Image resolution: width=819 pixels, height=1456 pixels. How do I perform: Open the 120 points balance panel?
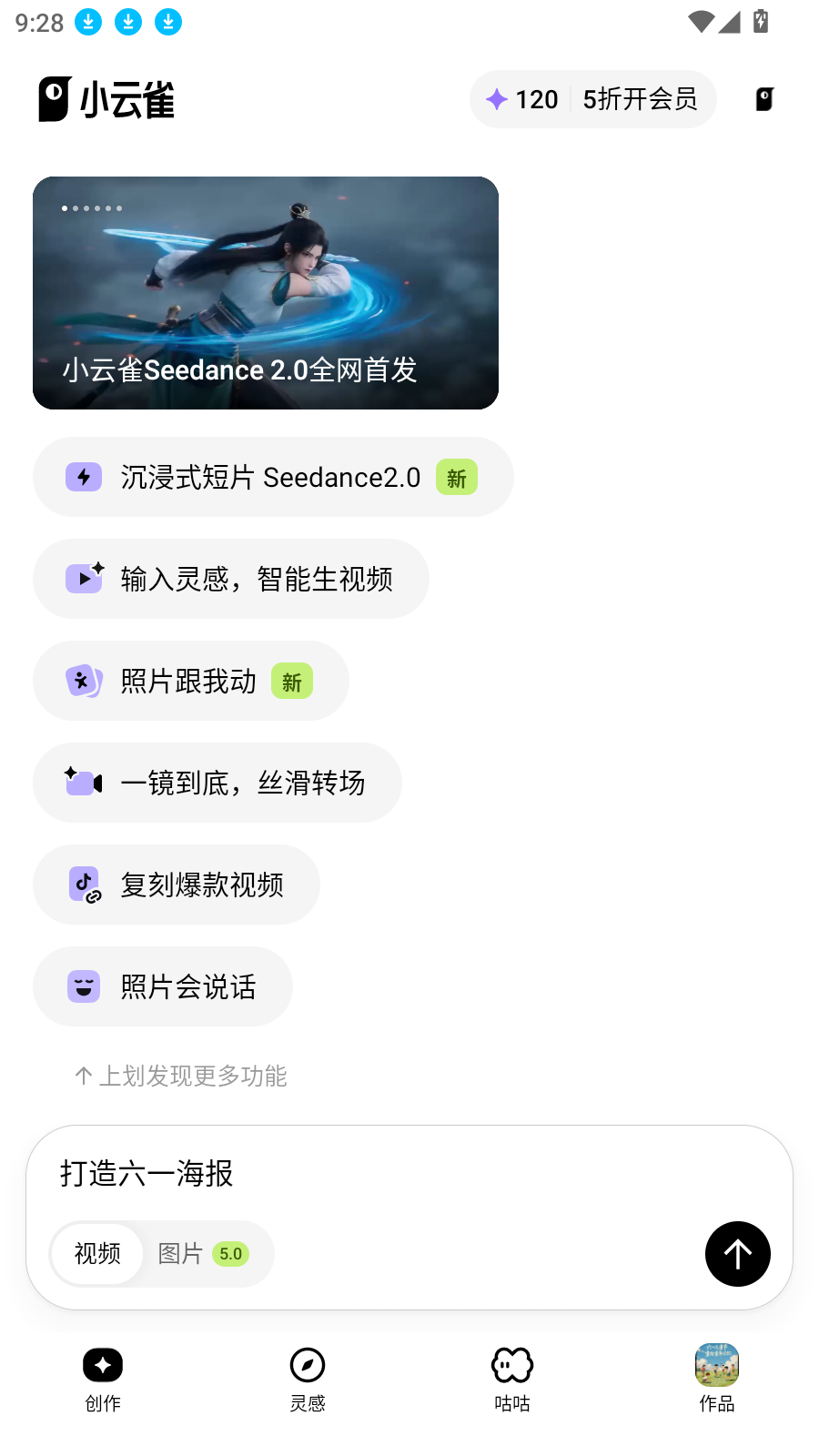[523, 99]
